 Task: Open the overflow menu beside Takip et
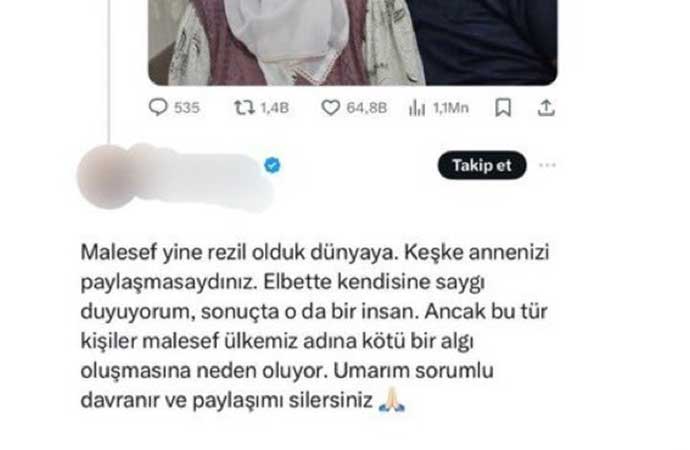coord(547,165)
